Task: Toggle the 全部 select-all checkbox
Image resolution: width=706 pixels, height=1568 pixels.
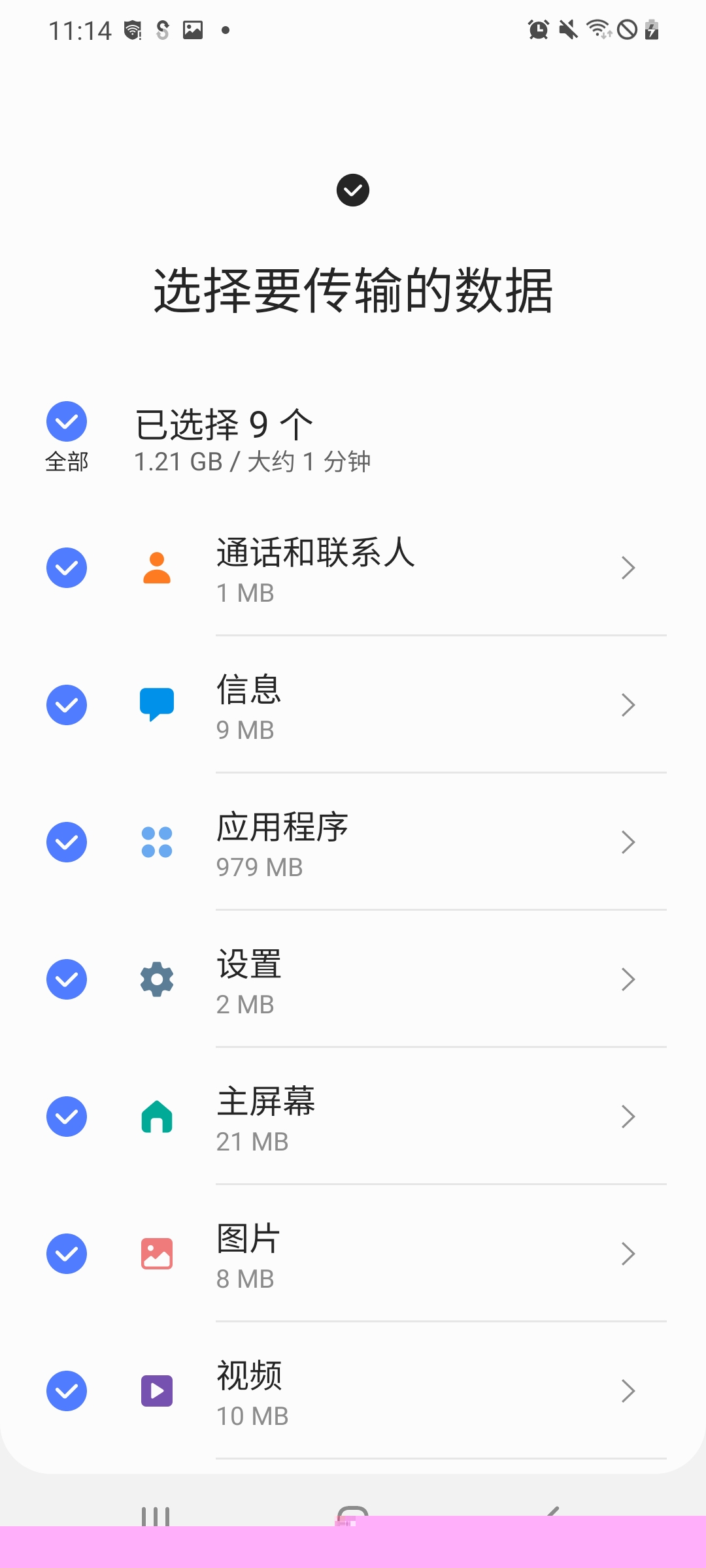Action: tap(67, 422)
